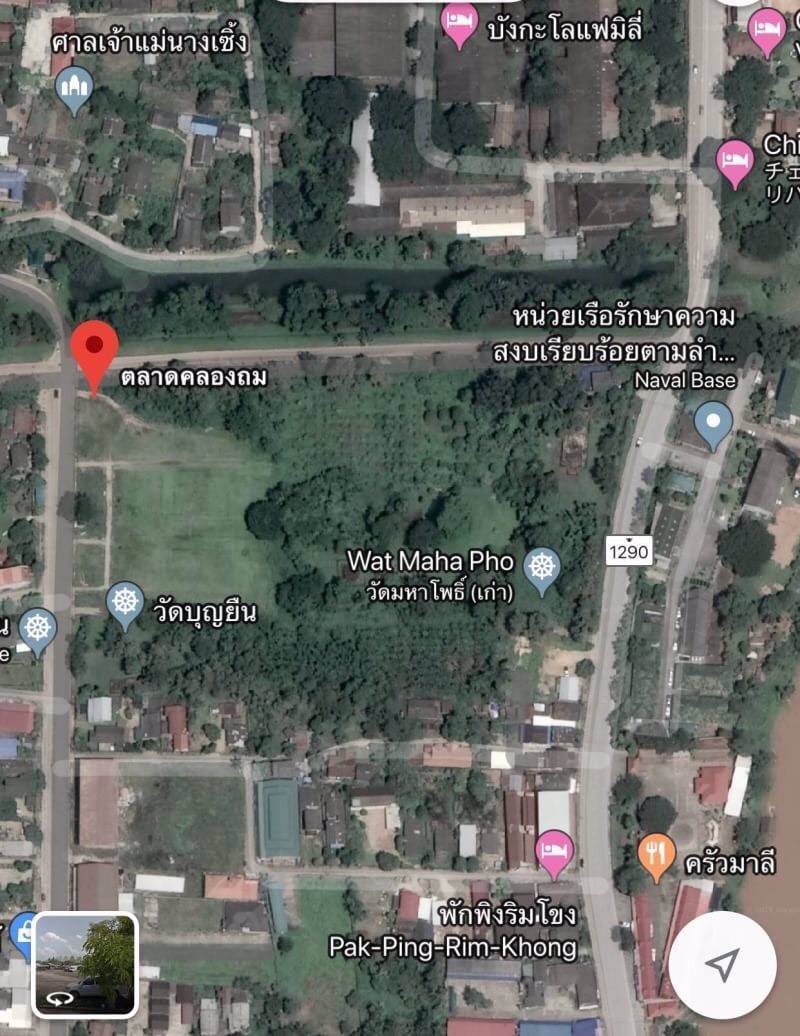
Task: Select the วัดบุญยืน temple anchor marker
Action: (126, 605)
